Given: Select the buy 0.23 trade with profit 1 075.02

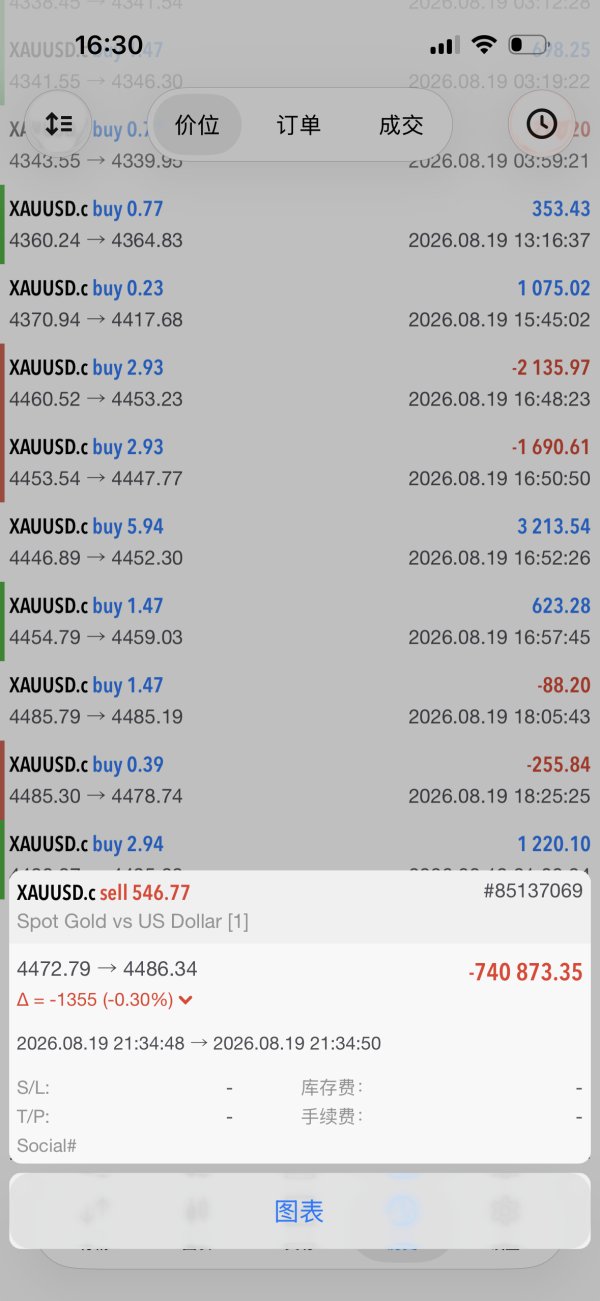Looking at the screenshot, I should 300,304.
